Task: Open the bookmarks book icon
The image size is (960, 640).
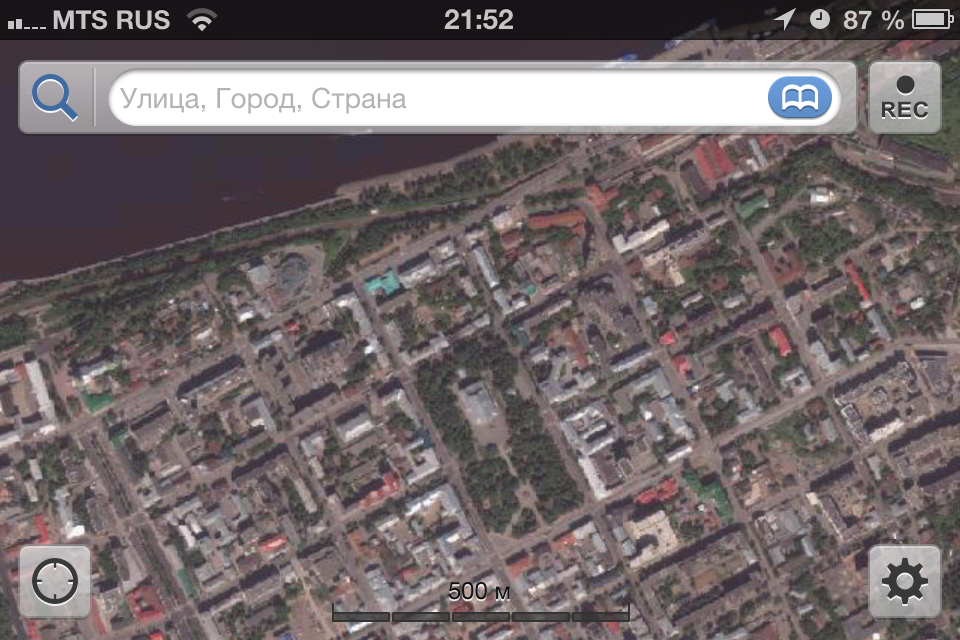Action: point(799,98)
